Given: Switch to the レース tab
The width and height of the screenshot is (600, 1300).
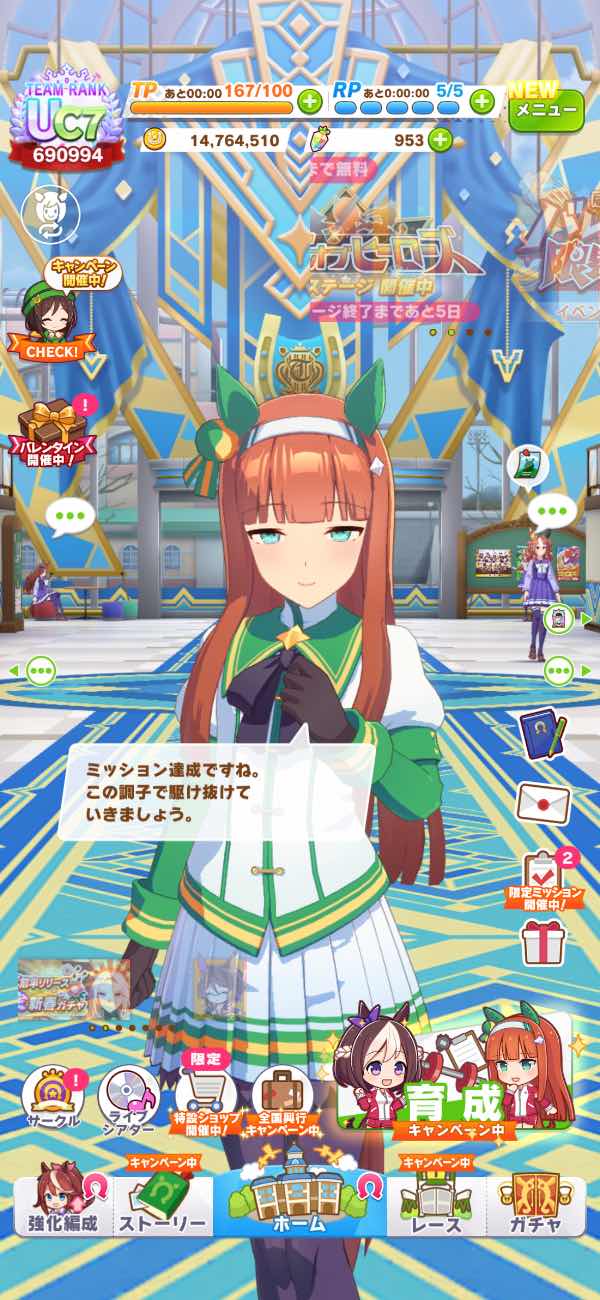Looking at the screenshot, I should tap(436, 1205).
